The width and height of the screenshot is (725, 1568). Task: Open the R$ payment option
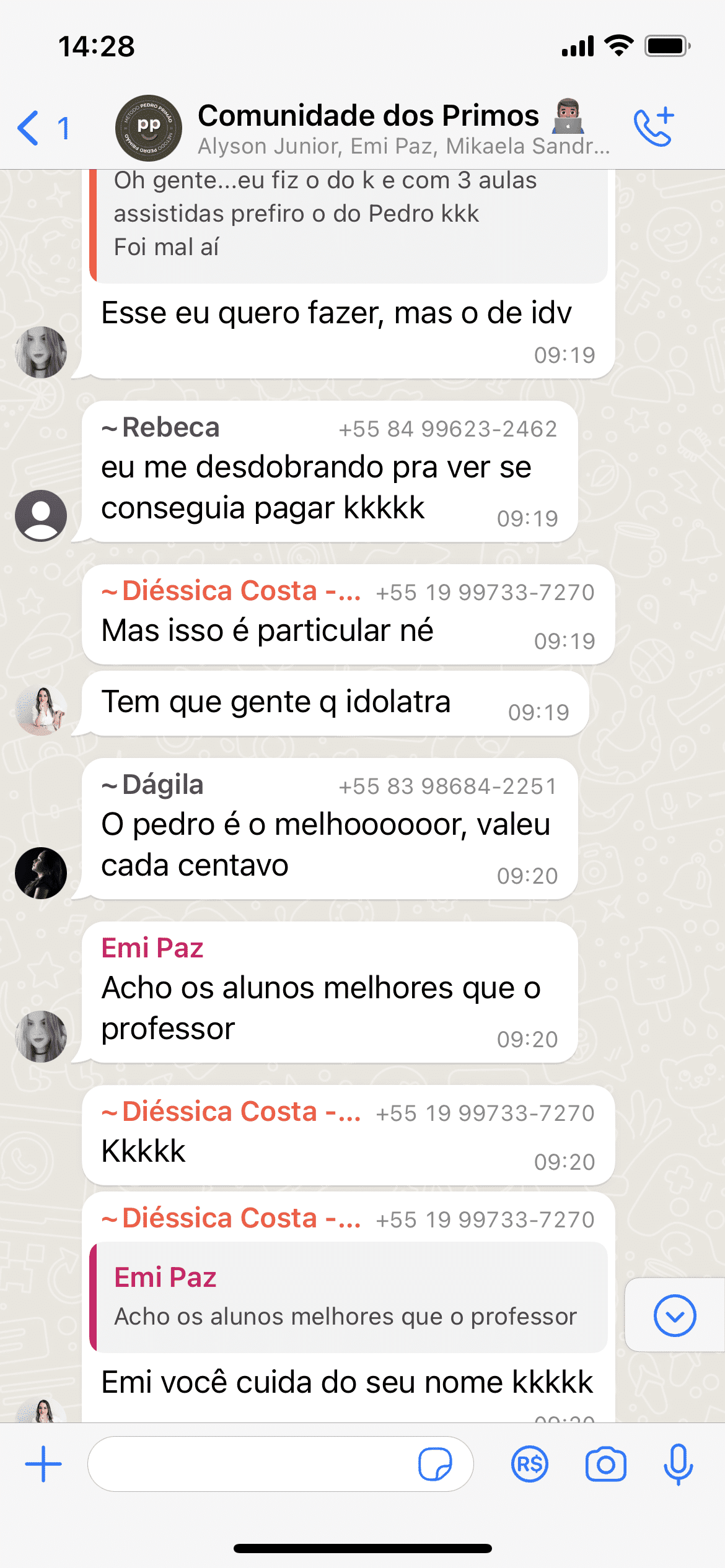pos(530,1464)
